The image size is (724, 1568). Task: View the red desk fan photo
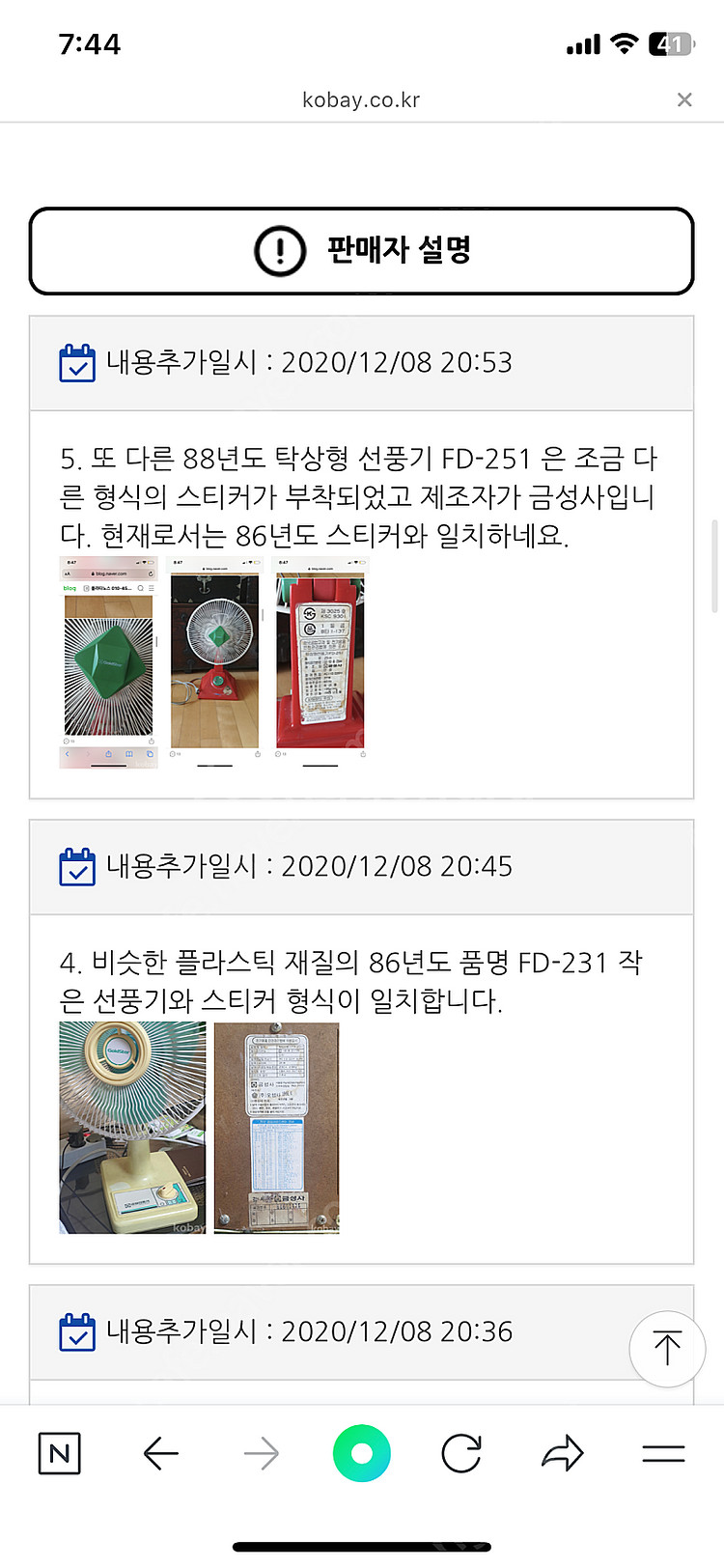214,662
